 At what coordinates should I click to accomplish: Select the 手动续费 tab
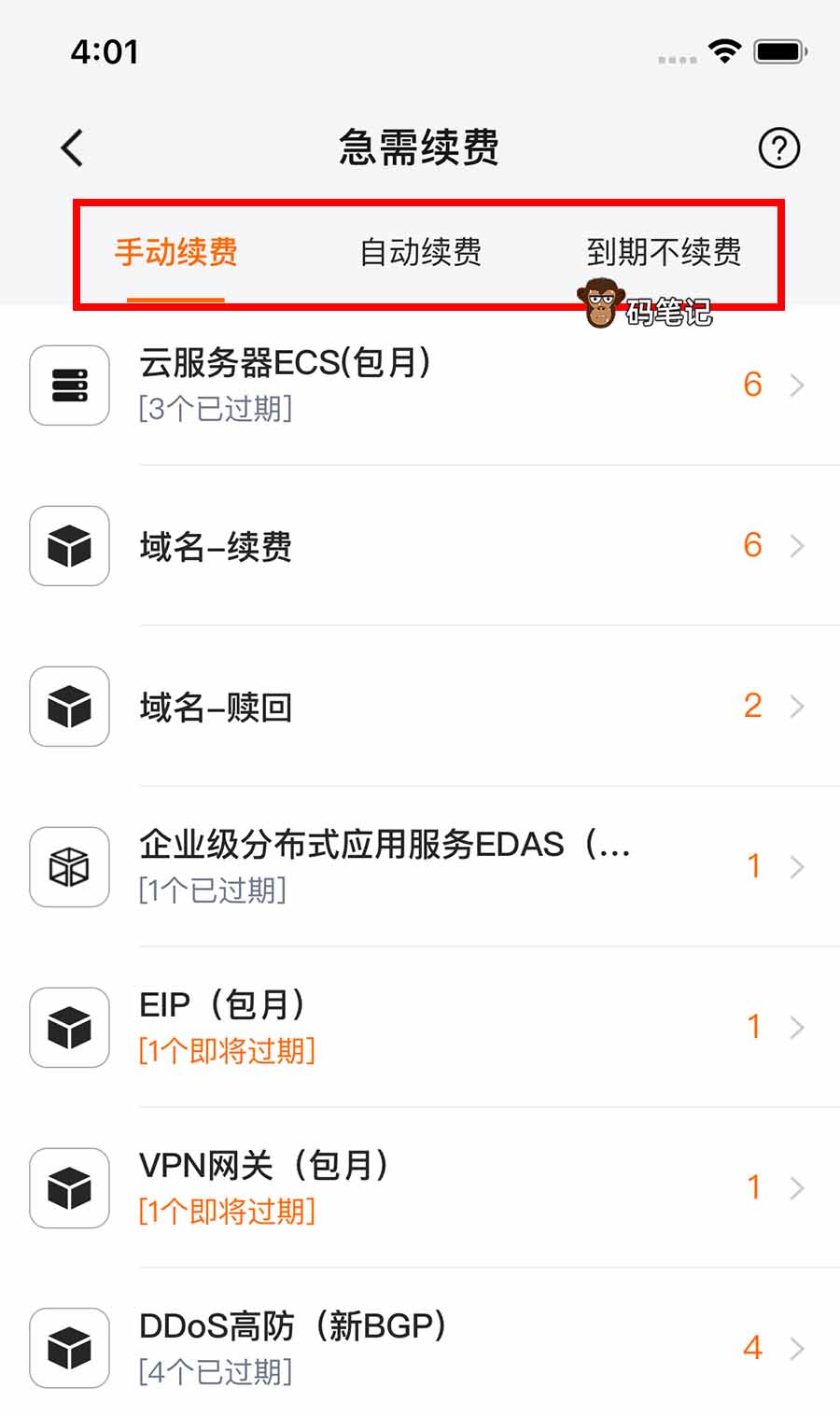[175, 252]
